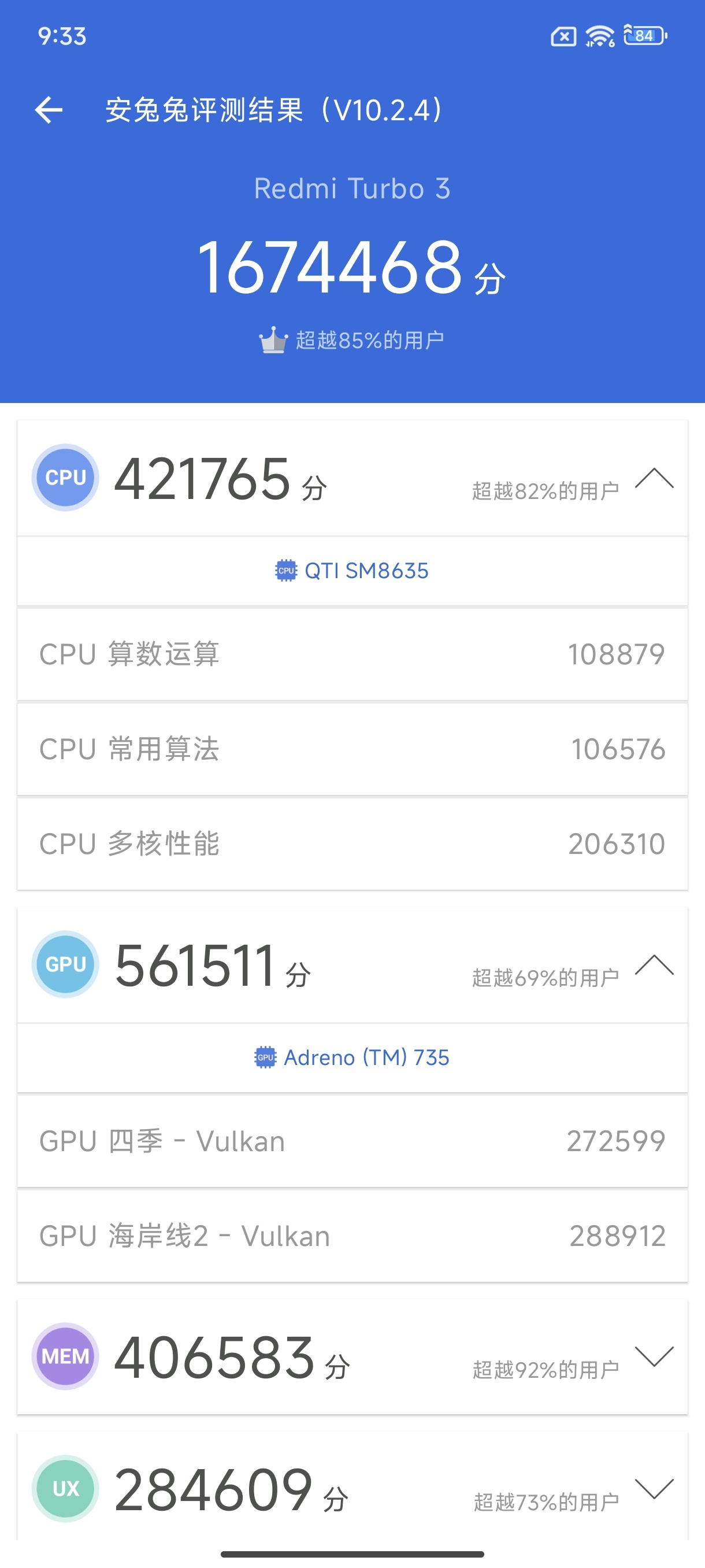The image size is (705, 1568).
Task: Click the crown icon above the total score
Action: click(x=273, y=341)
